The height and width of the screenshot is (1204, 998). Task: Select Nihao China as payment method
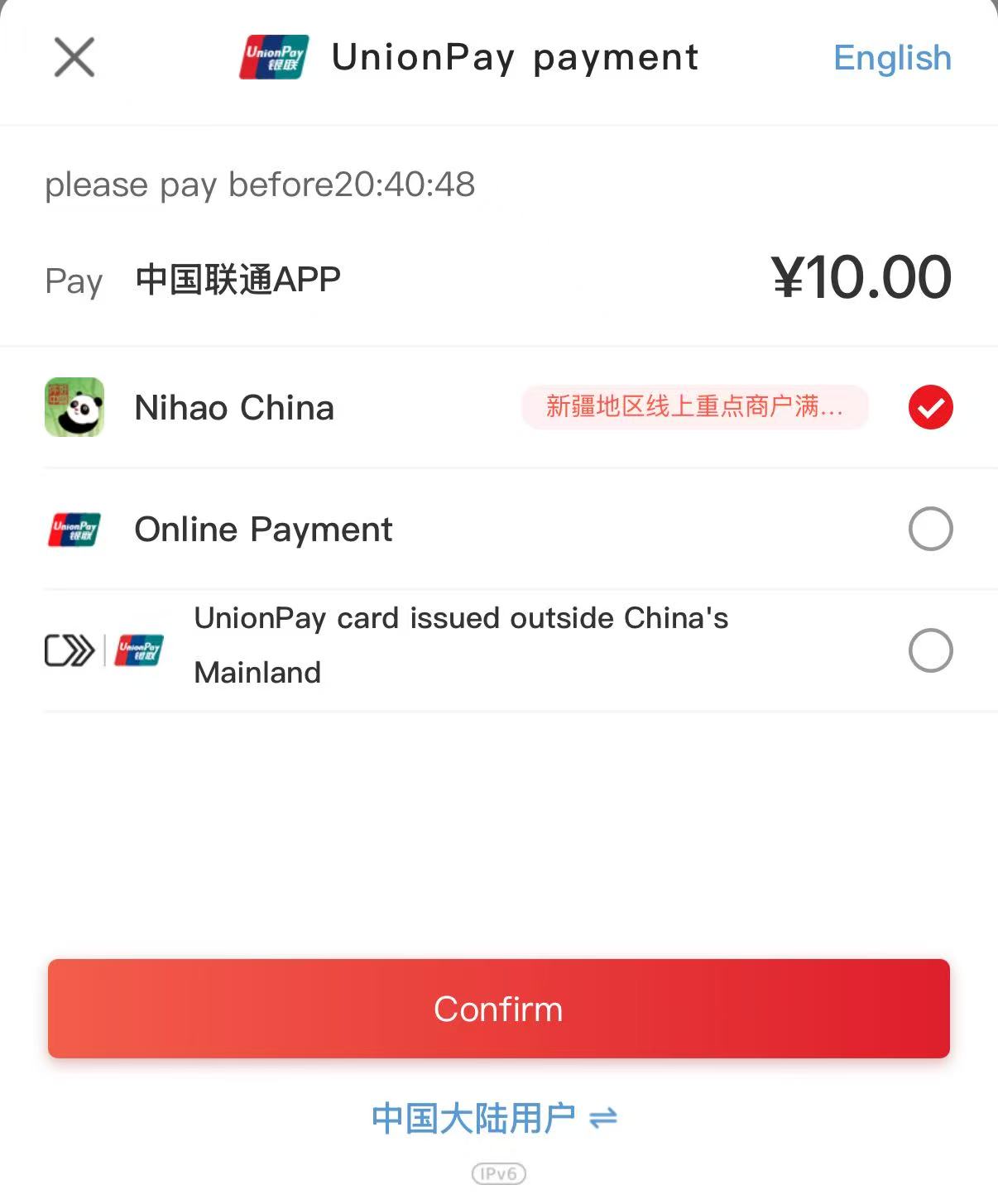(930, 407)
